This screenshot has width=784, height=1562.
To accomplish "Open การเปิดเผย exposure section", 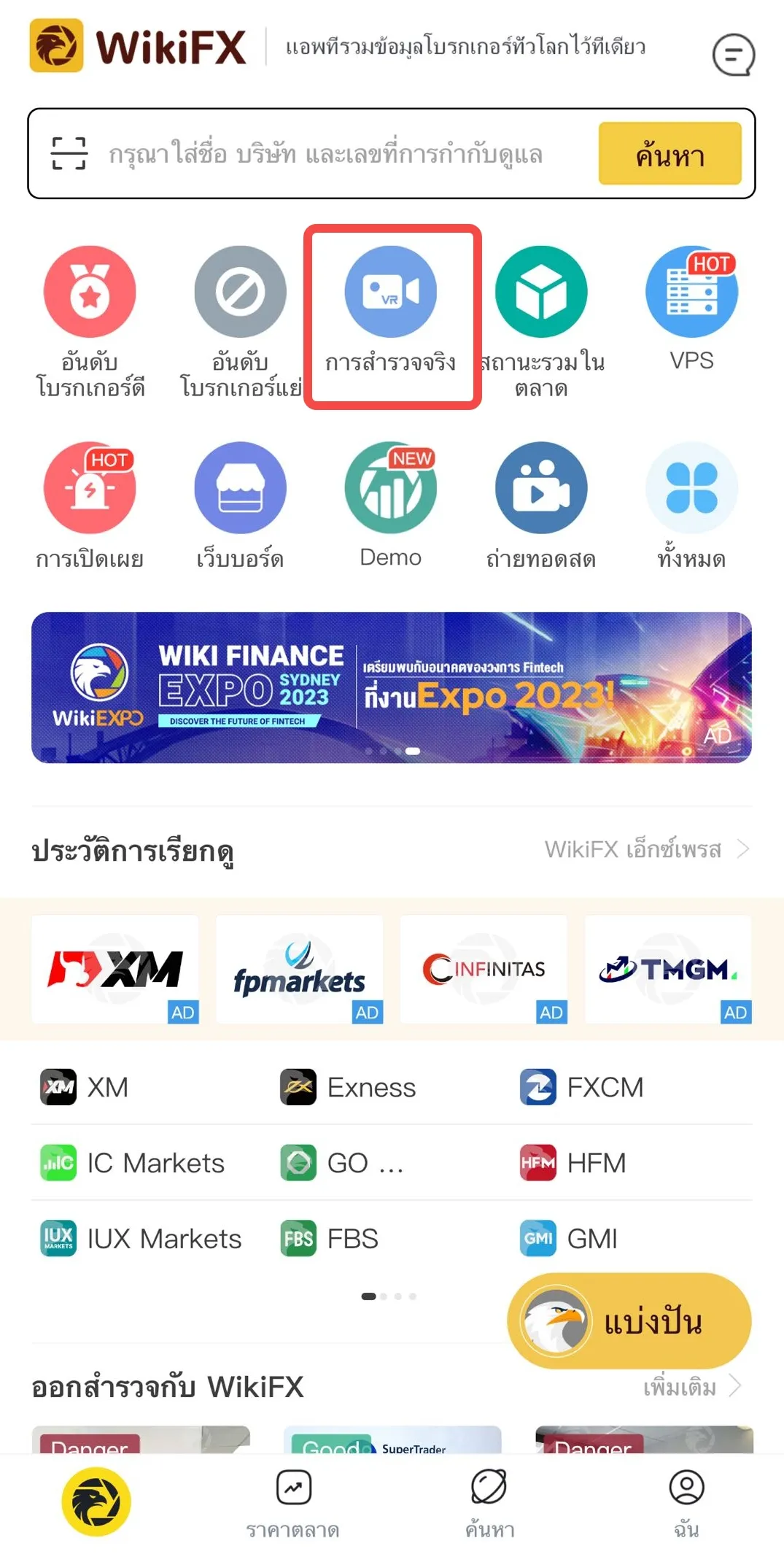I will [x=90, y=506].
